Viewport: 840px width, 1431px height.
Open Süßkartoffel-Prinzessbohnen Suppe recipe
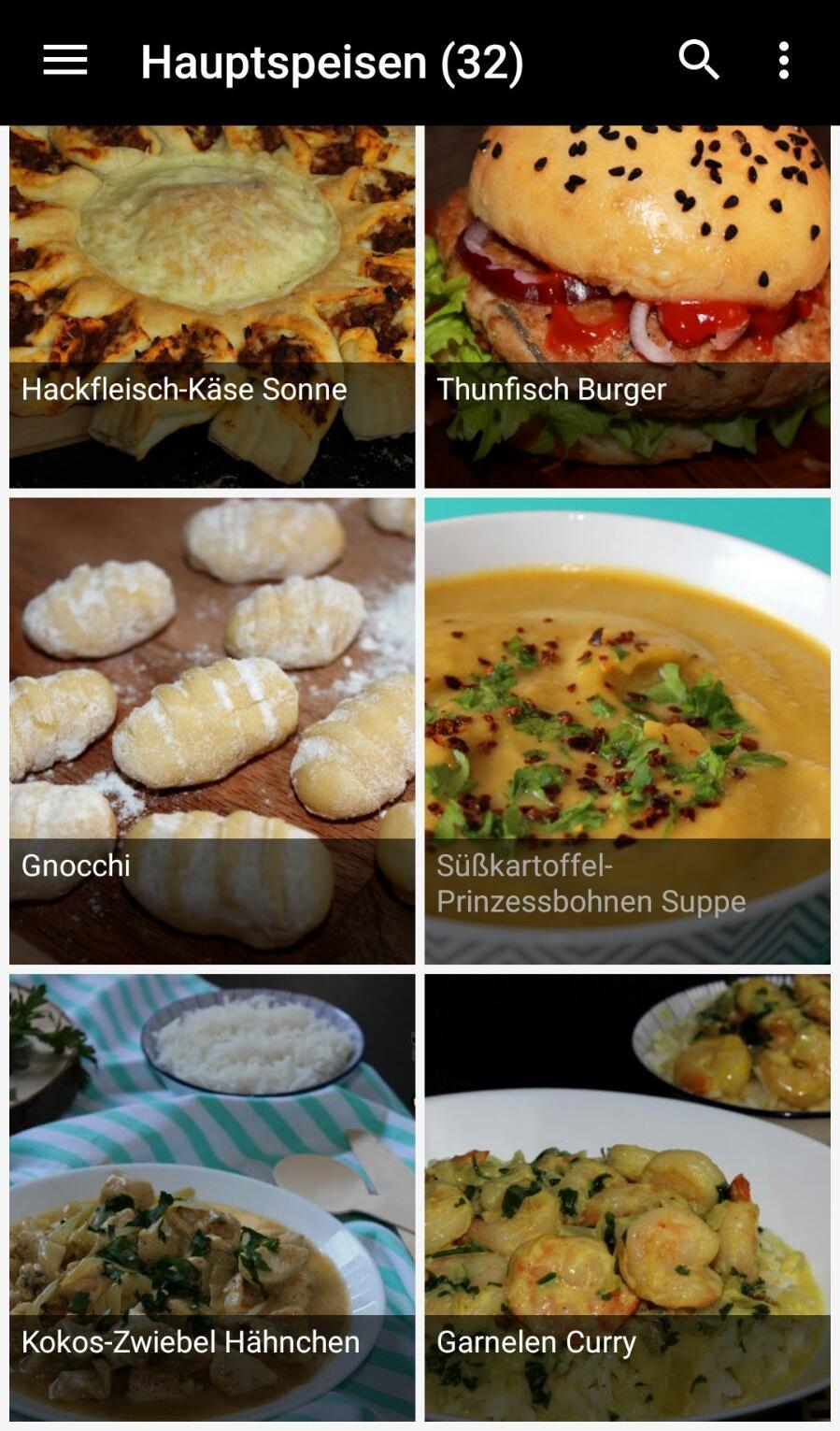click(x=627, y=731)
